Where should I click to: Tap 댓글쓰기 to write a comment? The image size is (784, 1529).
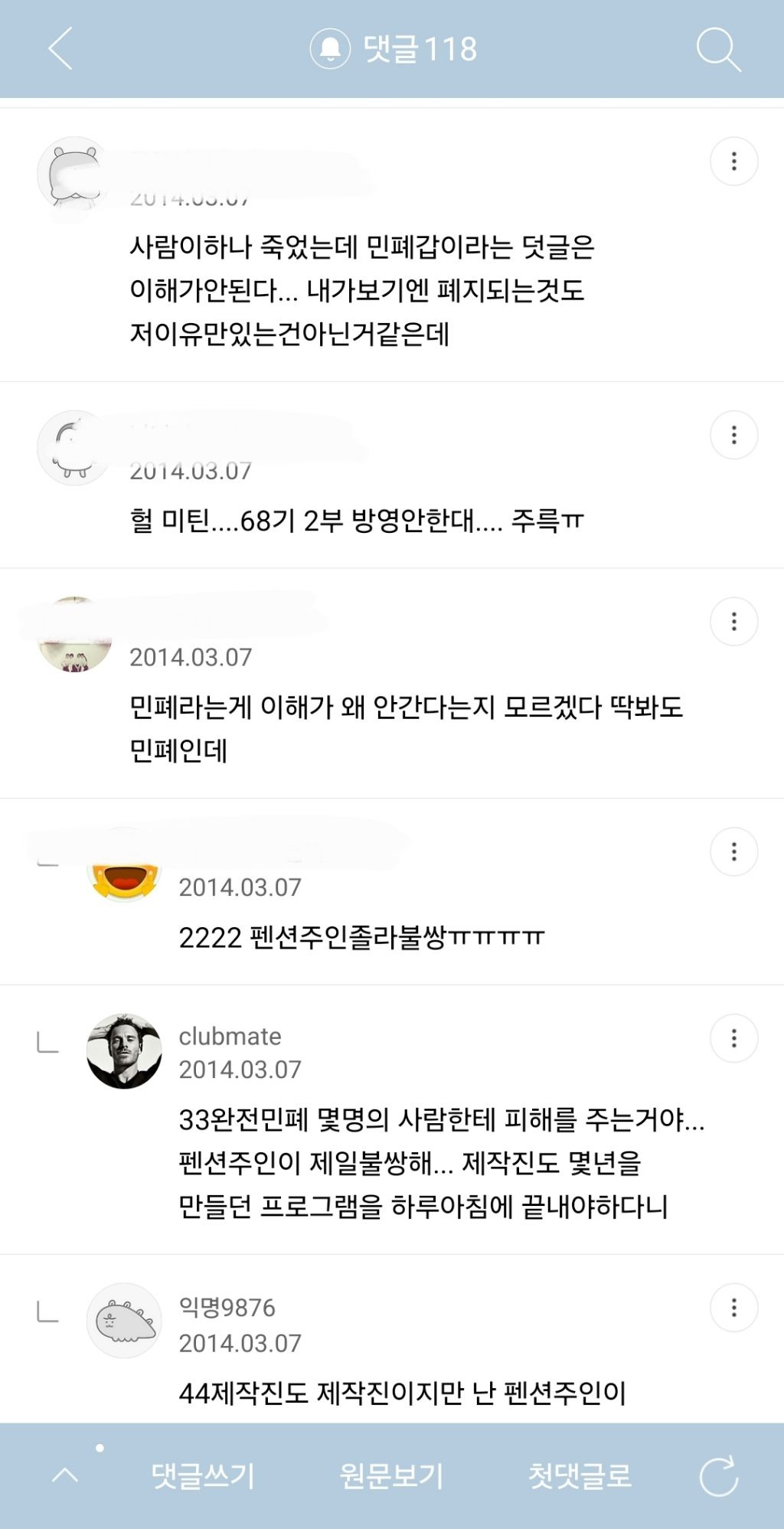[x=203, y=1475]
